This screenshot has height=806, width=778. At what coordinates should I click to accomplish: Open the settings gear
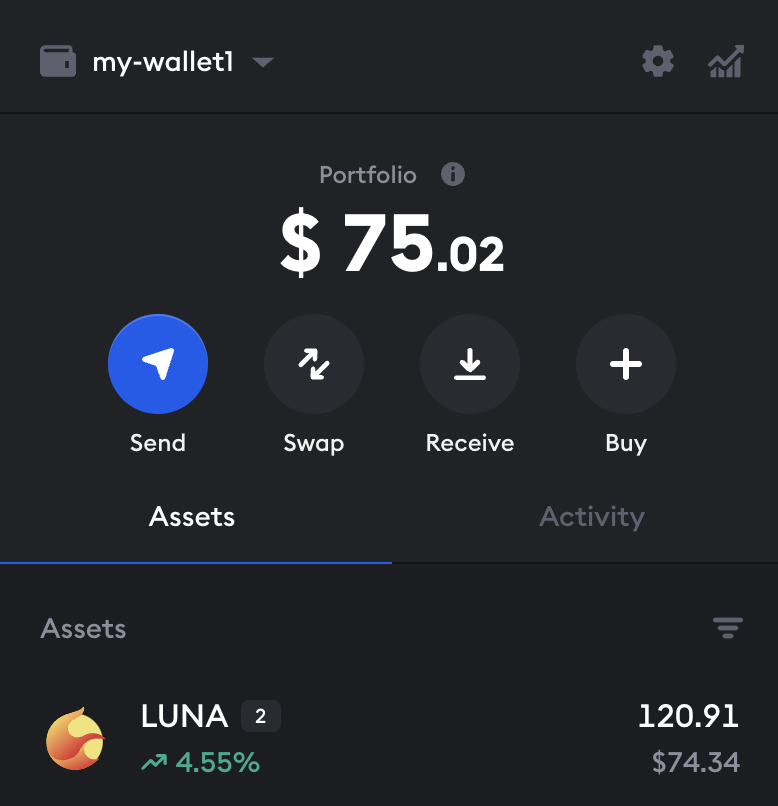[x=657, y=62]
